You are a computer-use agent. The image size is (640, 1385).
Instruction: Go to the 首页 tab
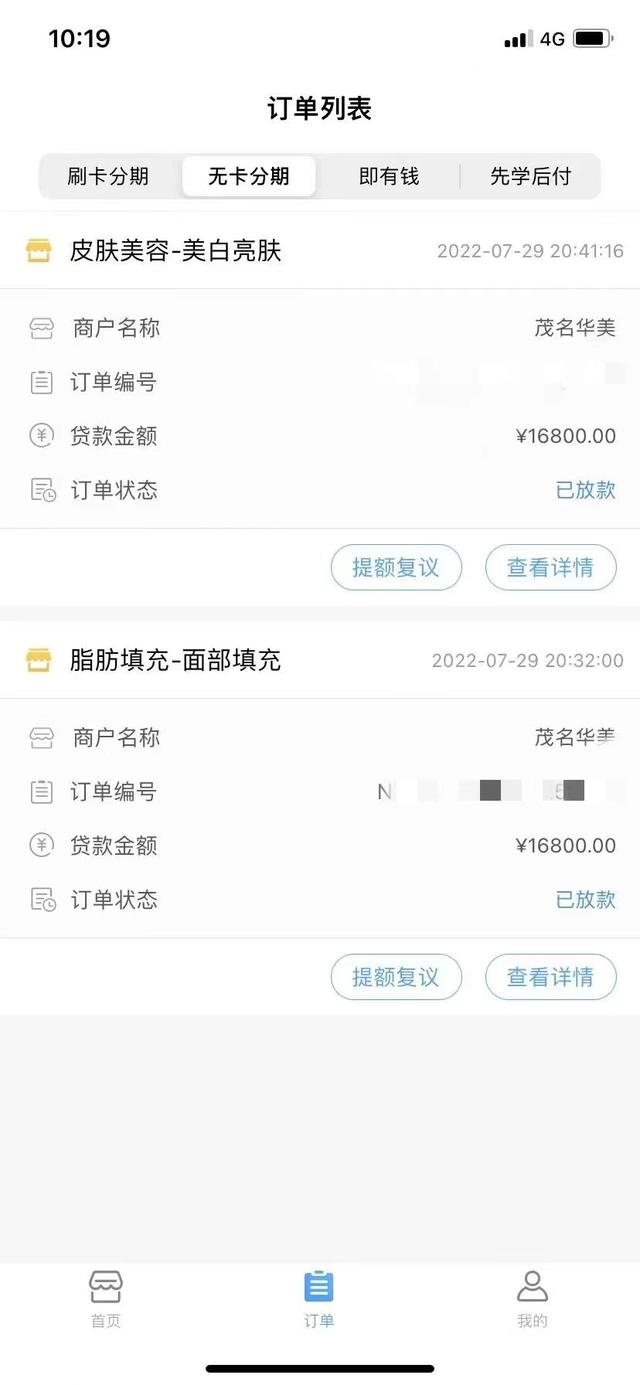coord(106,1299)
